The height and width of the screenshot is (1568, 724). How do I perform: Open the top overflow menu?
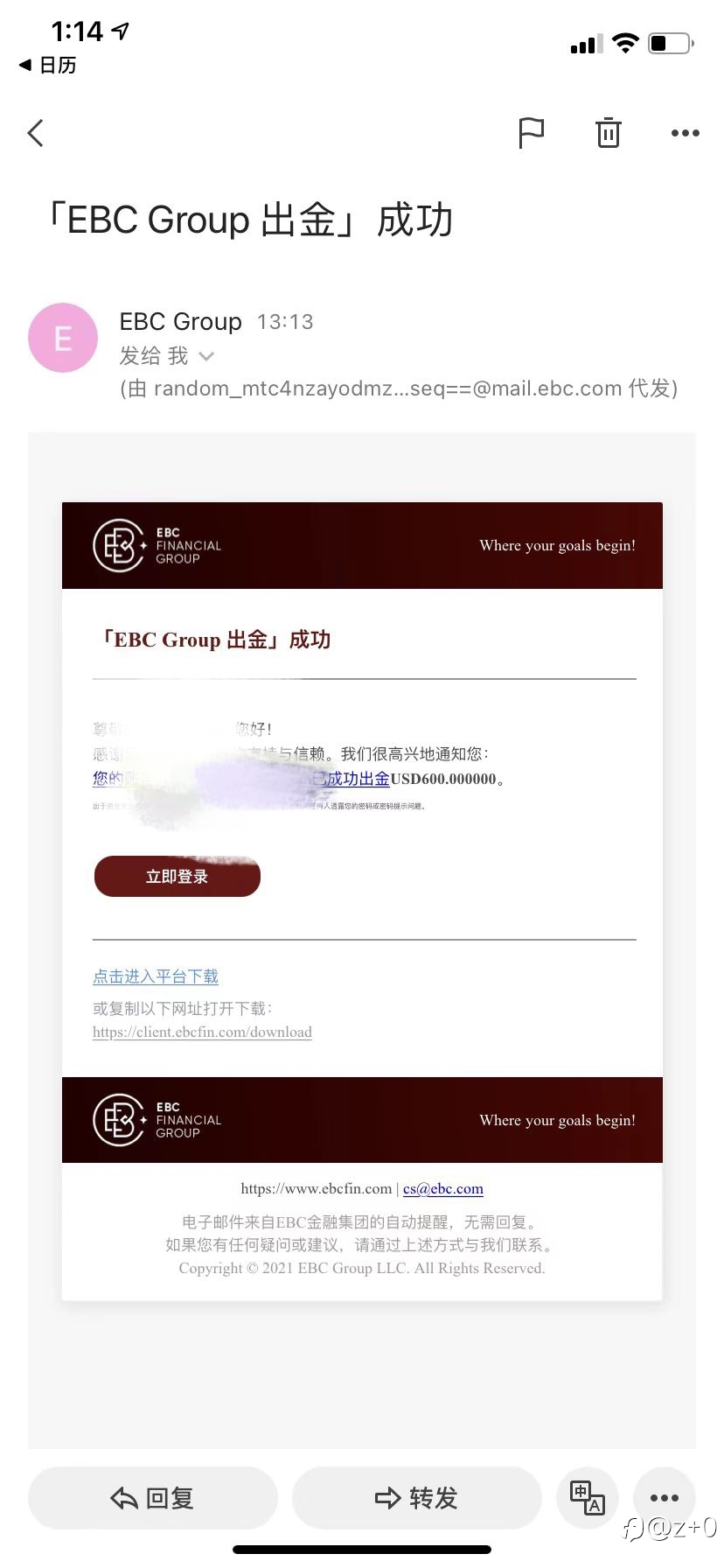[x=685, y=133]
